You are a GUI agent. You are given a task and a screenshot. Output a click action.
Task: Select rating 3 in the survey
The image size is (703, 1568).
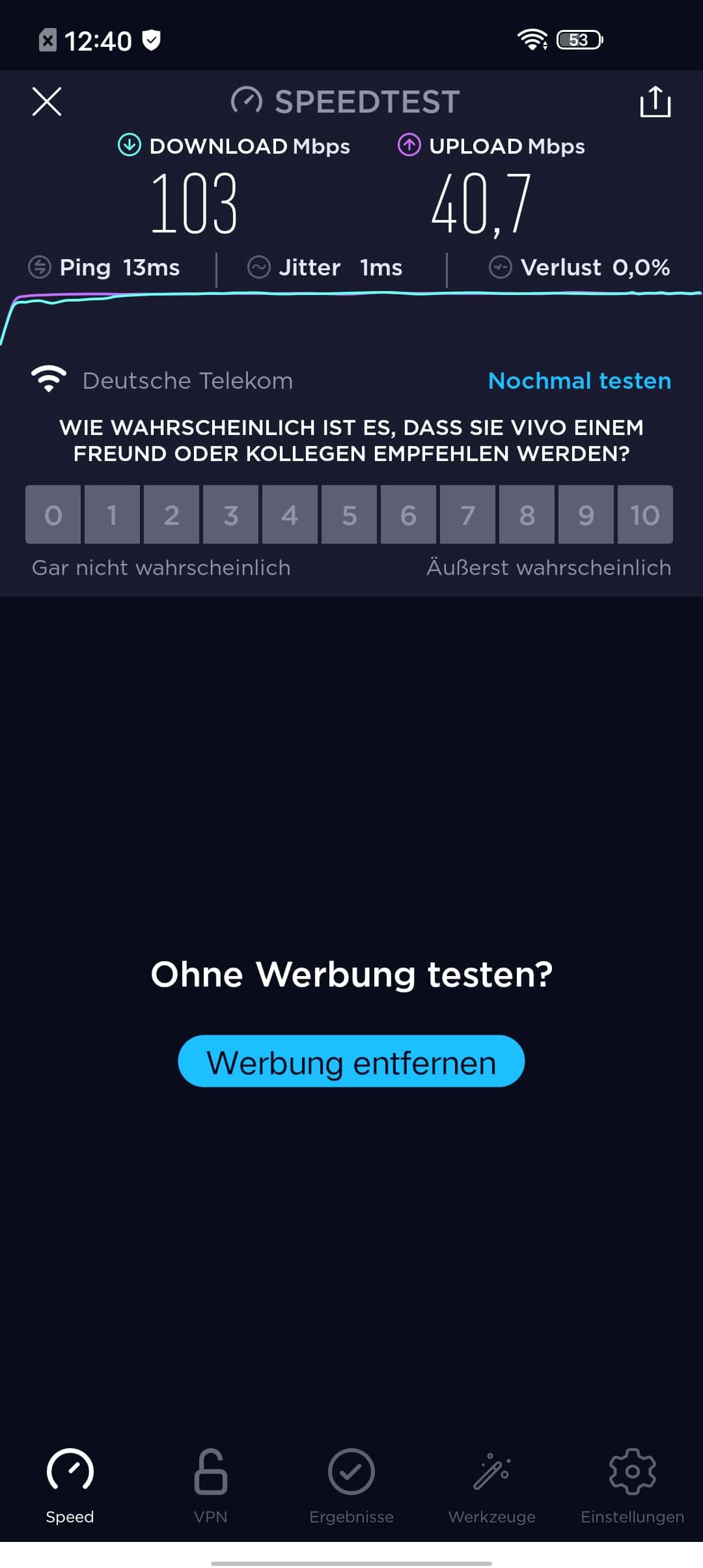(x=230, y=514)
